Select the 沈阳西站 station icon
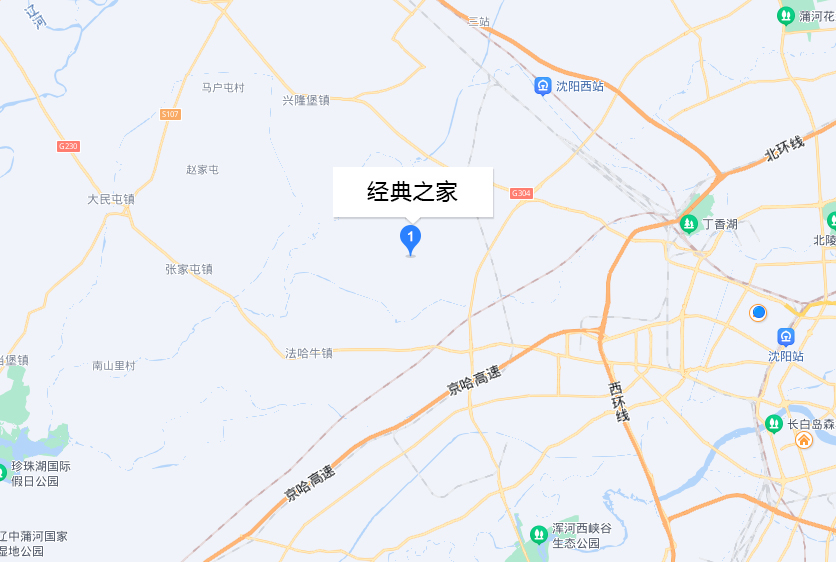This screenshot has height=562, width=836. (x=542, y=86)
